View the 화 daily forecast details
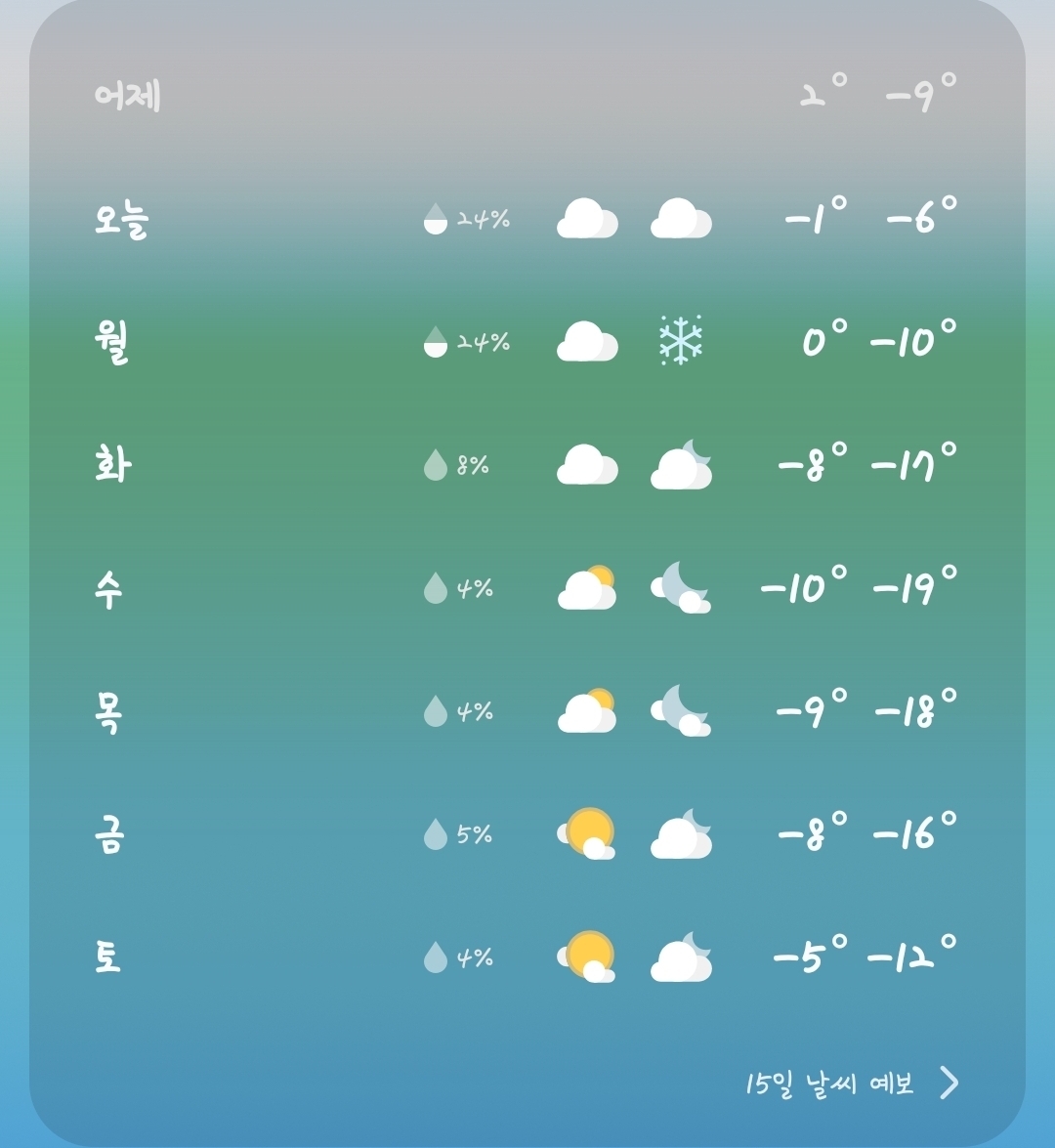The width and height of the screenshot is (1055, 1148). tap(527, 465)
